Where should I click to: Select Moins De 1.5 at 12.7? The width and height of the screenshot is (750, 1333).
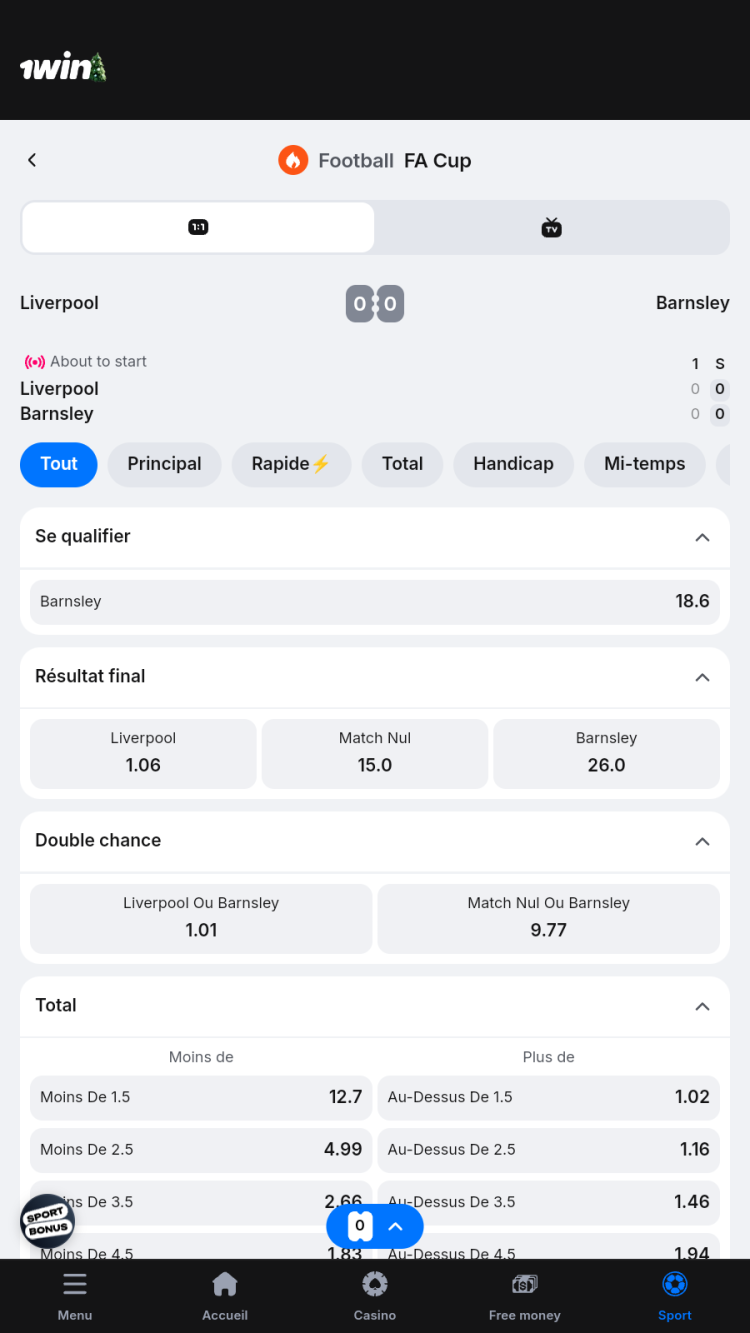pos(201,1097)
